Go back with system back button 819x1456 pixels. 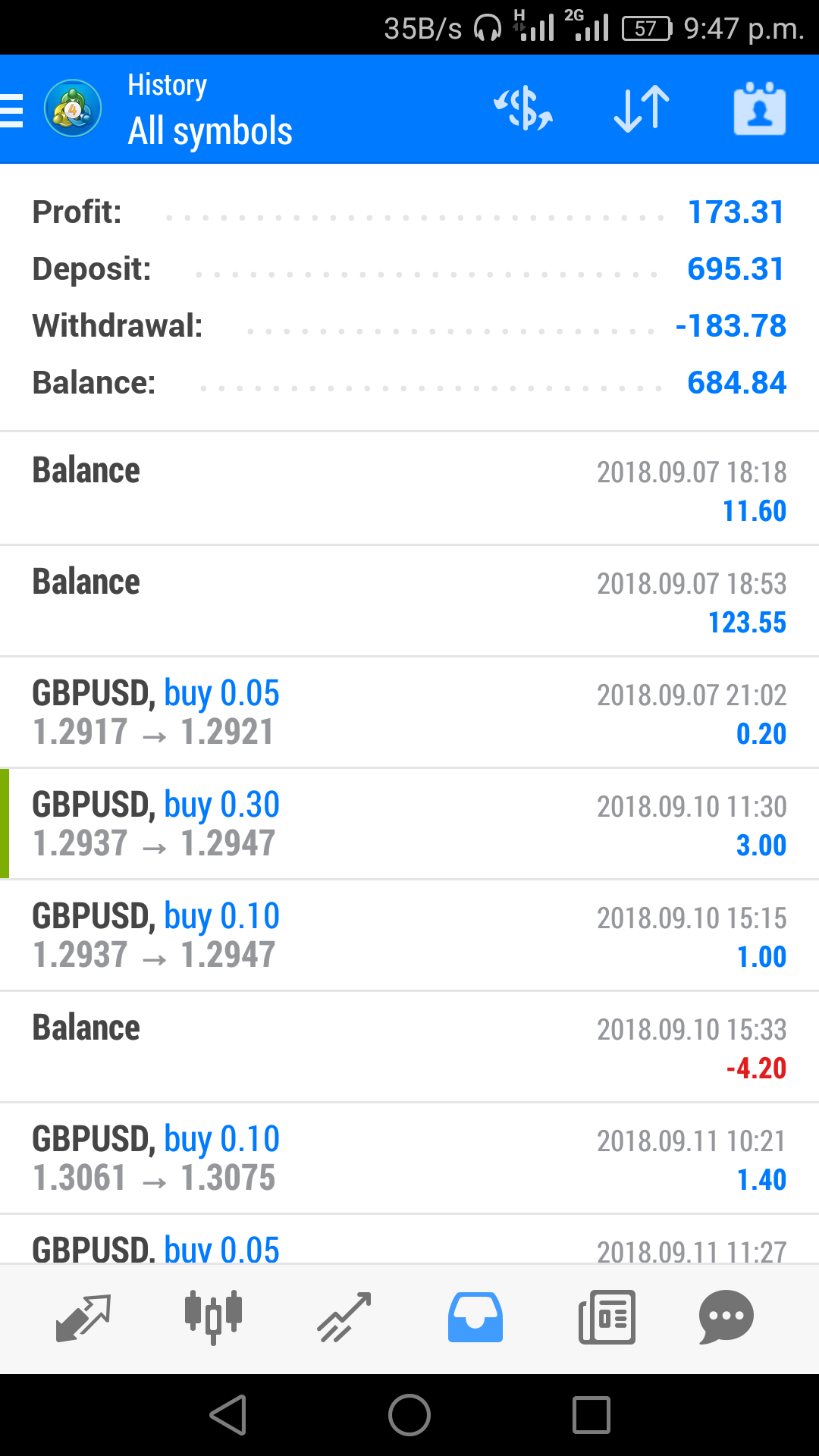point(228,1415)
